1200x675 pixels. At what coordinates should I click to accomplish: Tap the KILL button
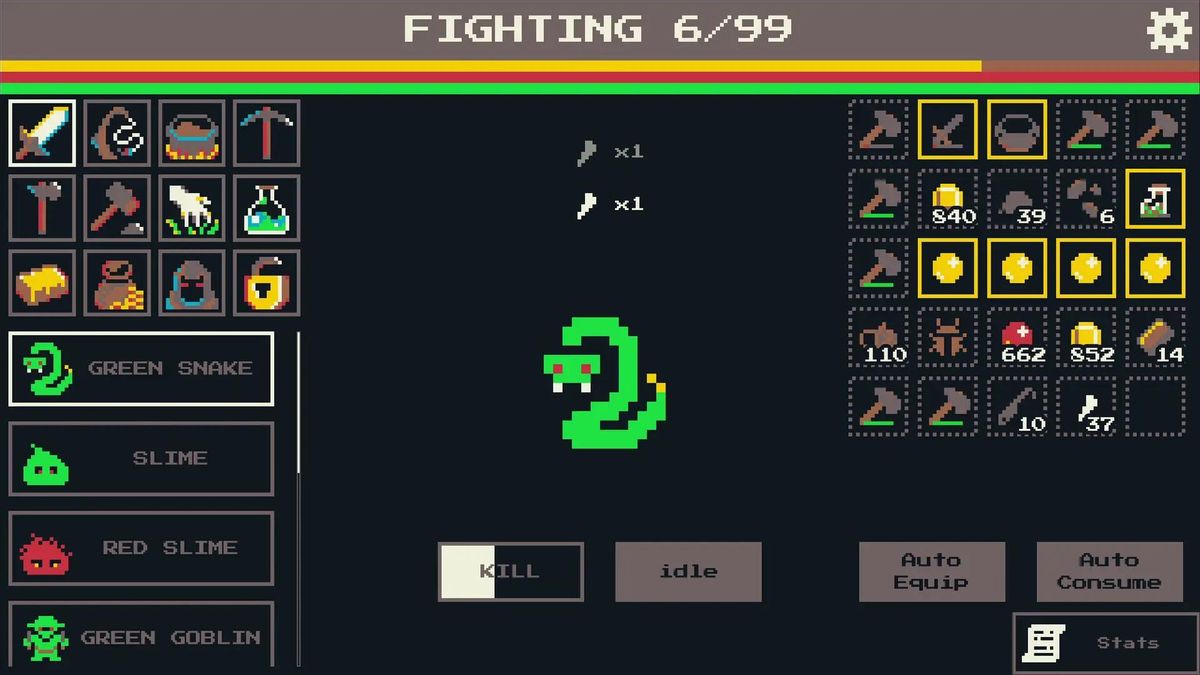(510, 571)
